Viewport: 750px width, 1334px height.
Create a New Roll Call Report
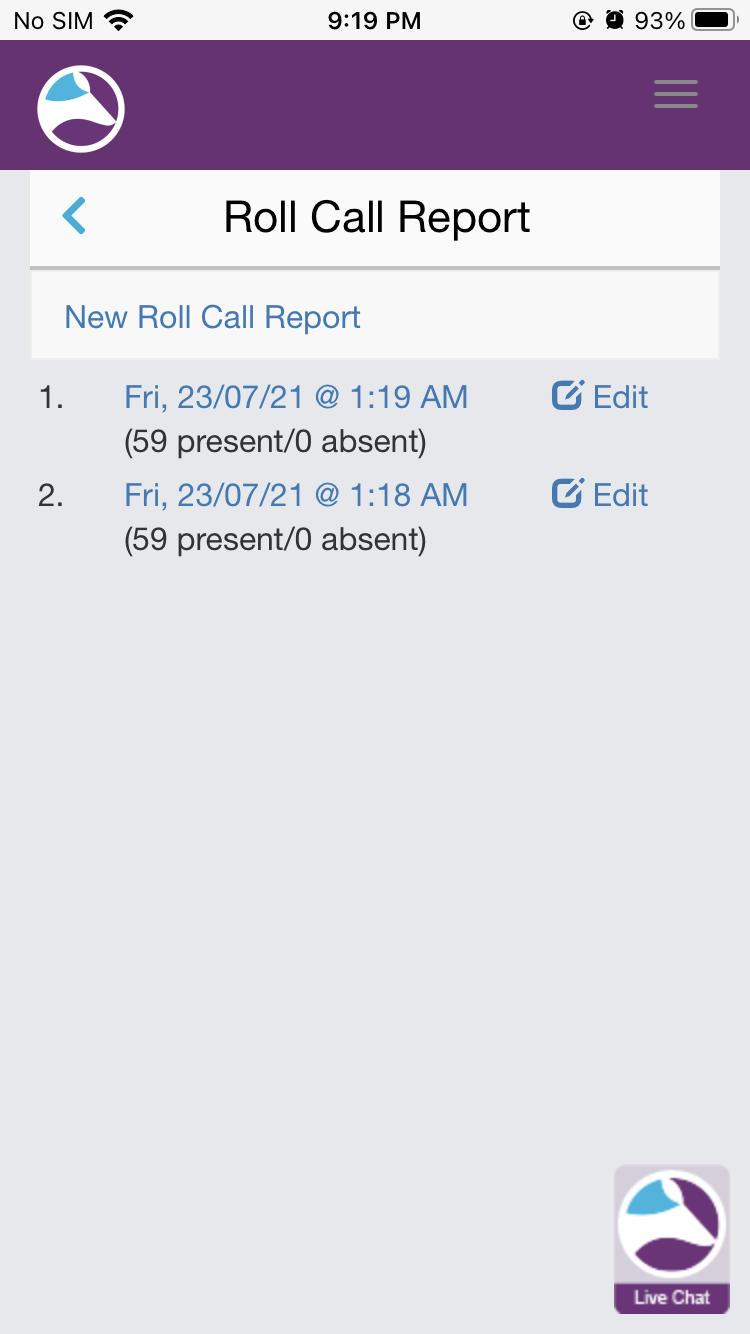click(x=212, y=317)
